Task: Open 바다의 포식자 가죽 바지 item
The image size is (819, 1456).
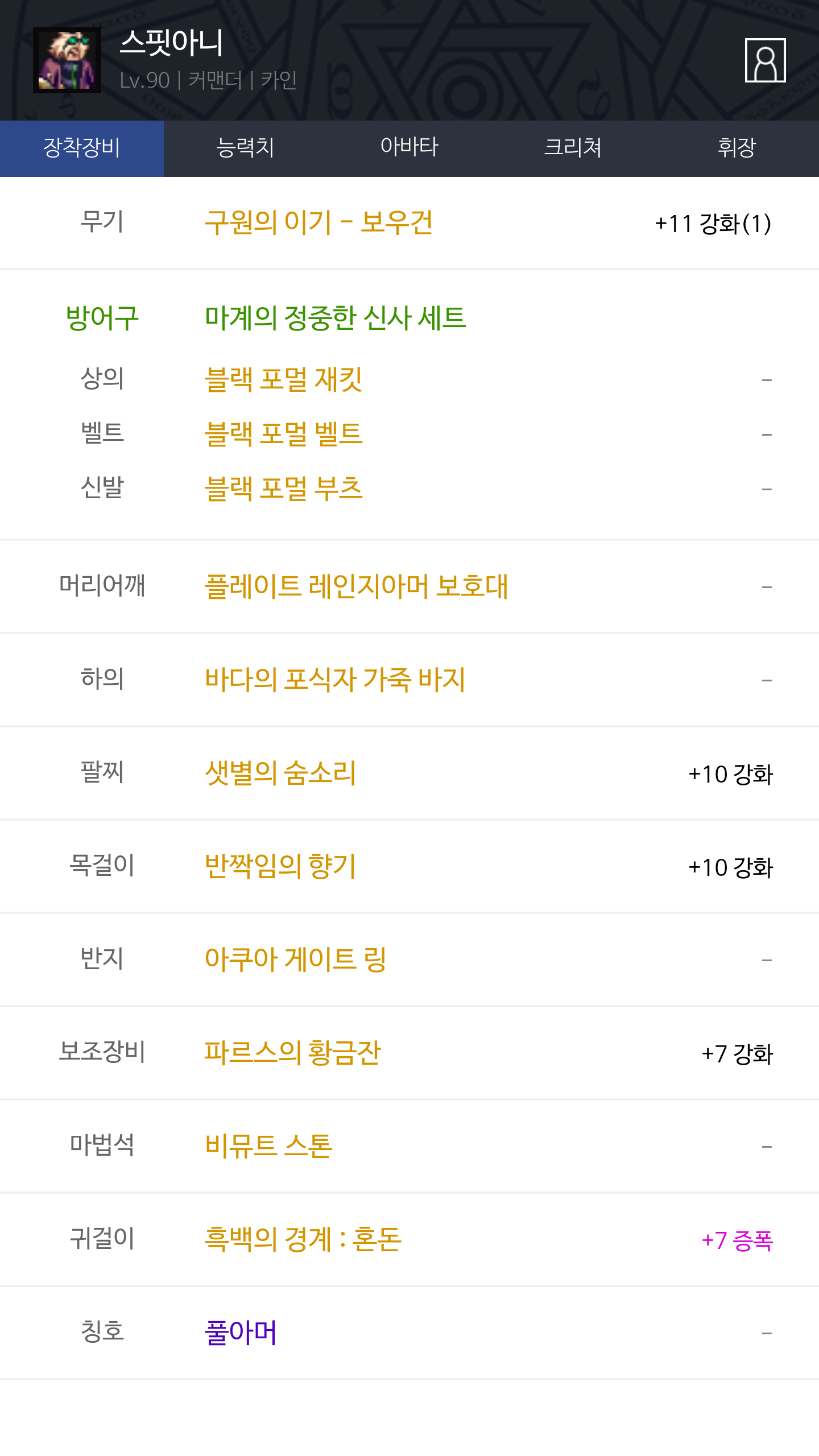Action: click(335, 680)
